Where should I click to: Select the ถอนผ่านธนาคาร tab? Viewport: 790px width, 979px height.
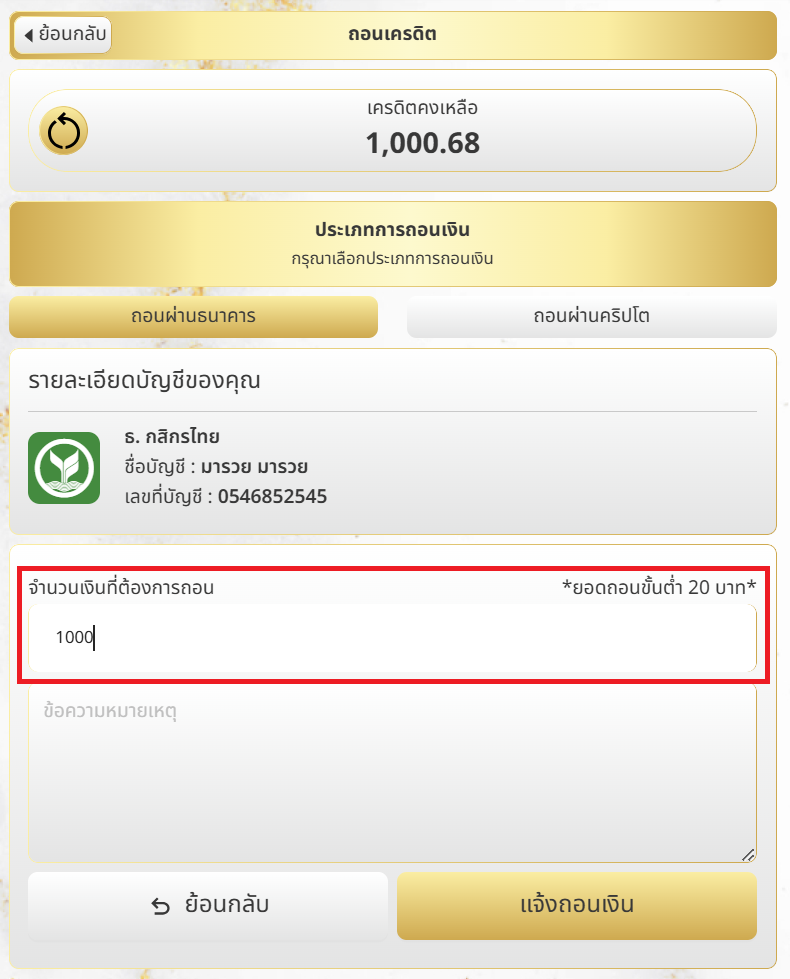pos(193,317)
